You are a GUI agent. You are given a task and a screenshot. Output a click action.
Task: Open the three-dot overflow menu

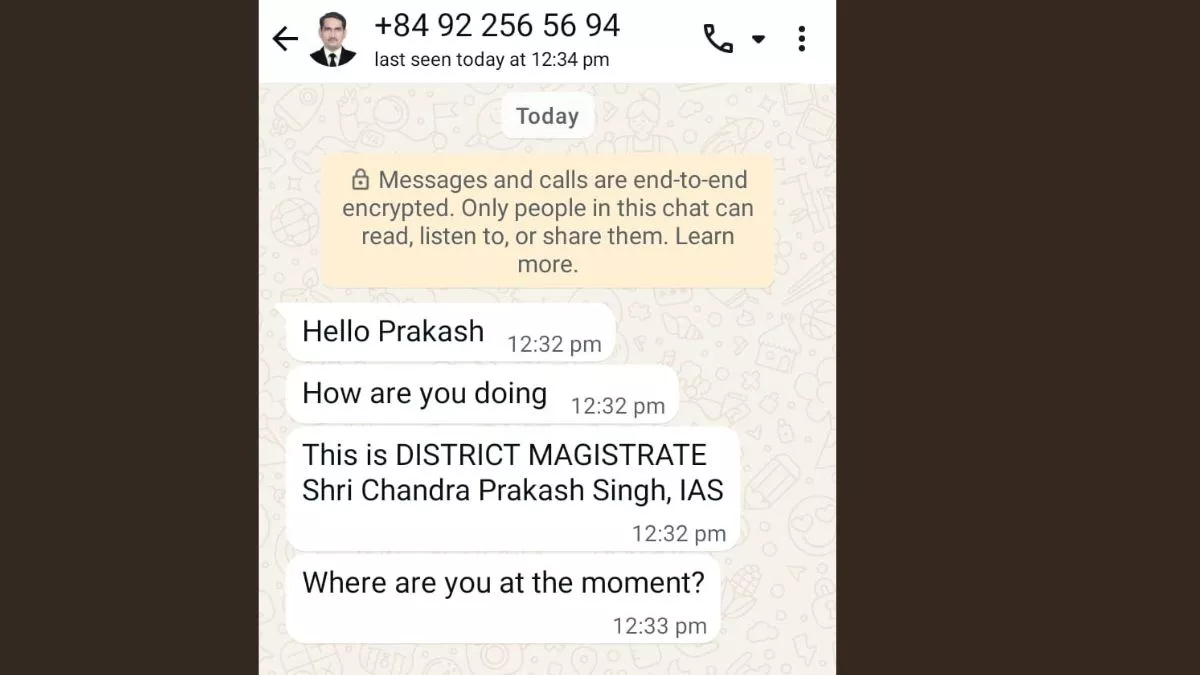pos(801,39)
